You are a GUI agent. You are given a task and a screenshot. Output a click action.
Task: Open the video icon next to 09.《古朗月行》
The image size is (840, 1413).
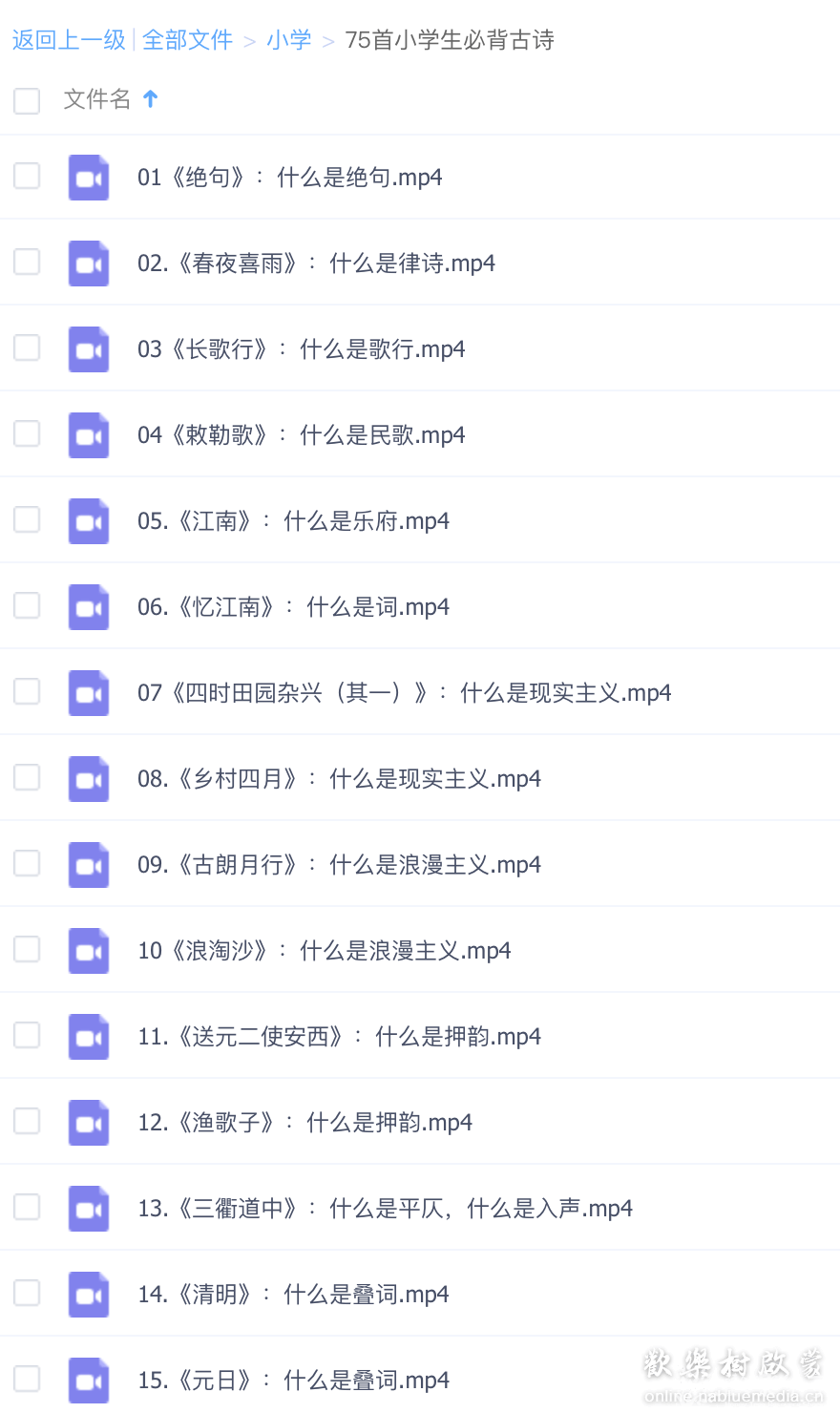(x=88, y=864)
